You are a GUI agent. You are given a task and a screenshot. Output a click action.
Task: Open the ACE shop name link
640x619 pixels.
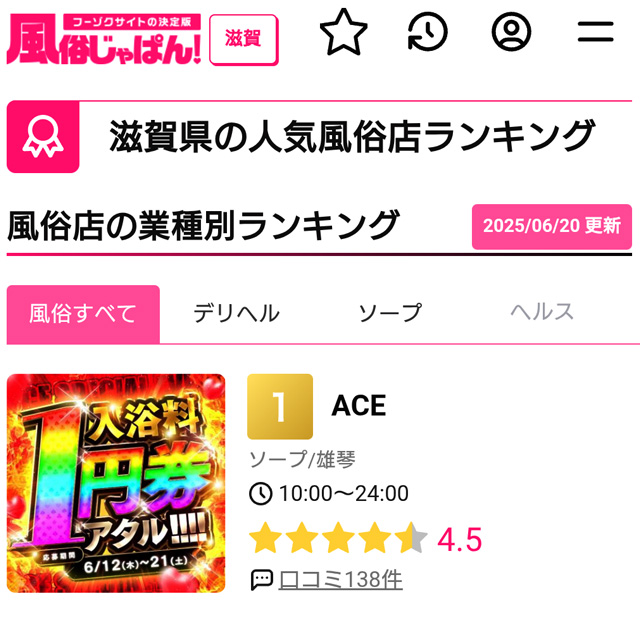pyautogui.click(x=358, y=406)
